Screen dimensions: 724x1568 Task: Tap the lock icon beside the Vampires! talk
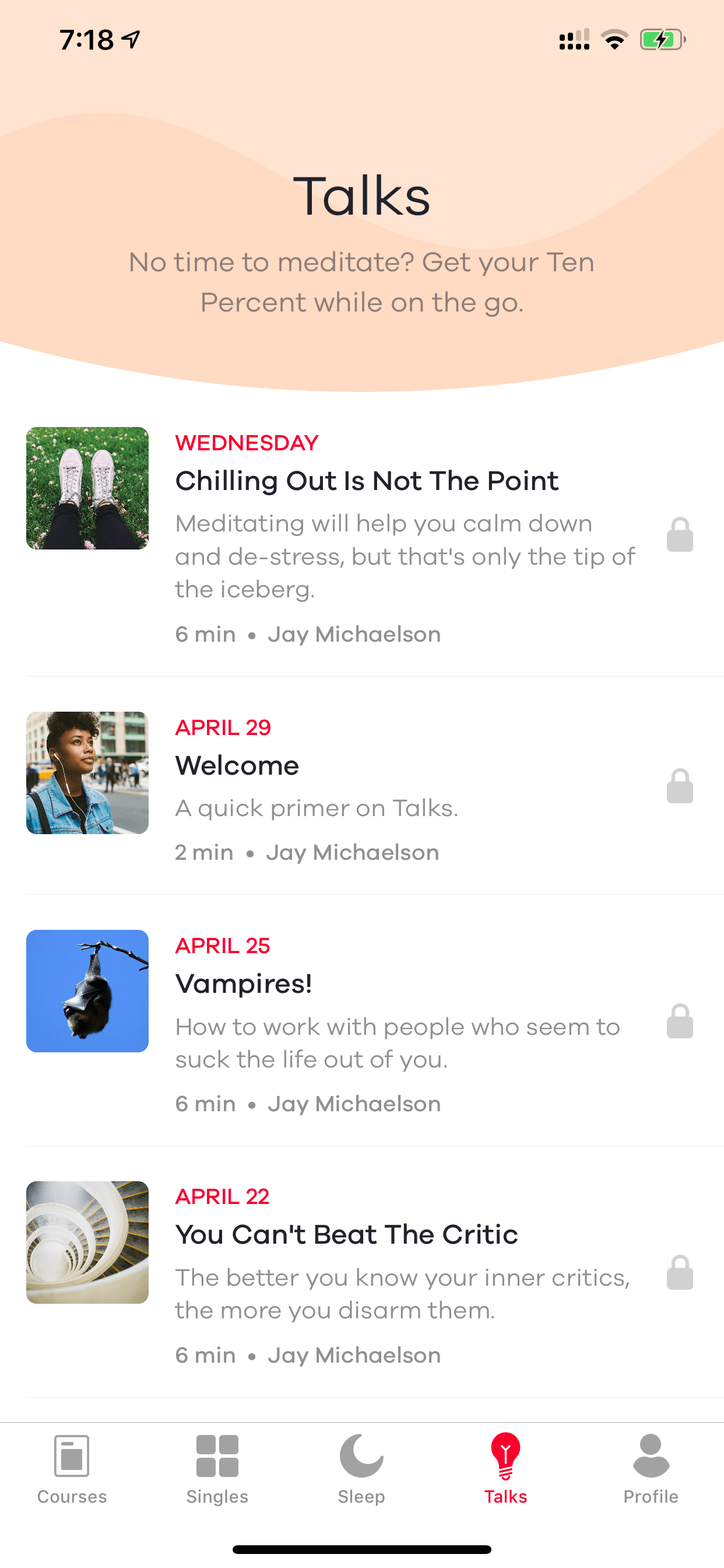coord(680,1021)
